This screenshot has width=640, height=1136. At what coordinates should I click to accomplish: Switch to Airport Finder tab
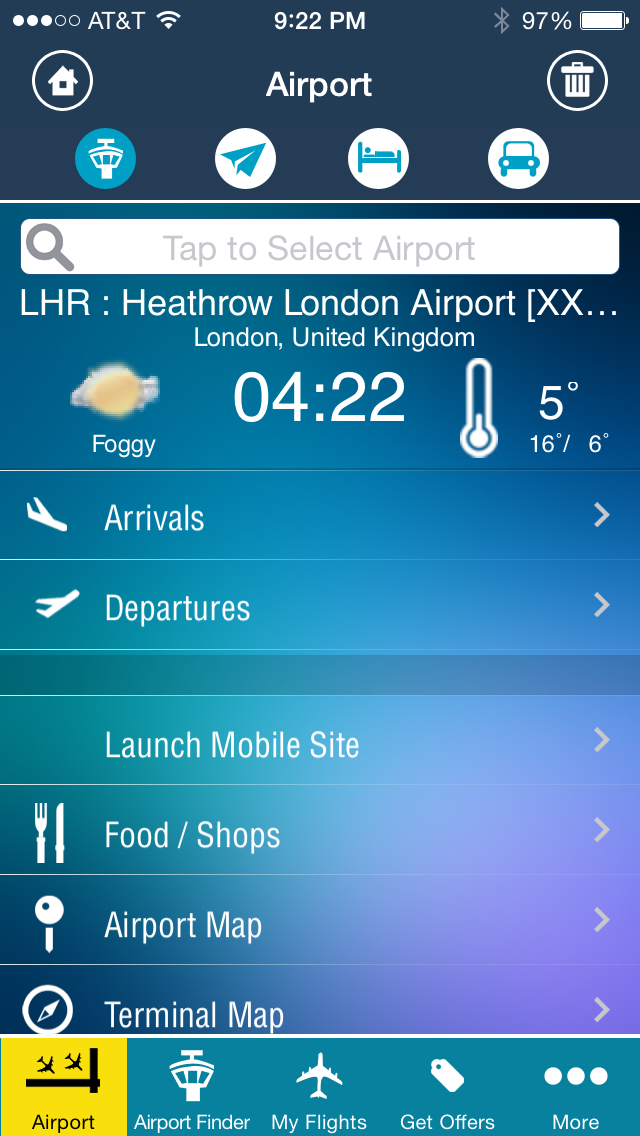(x=192, y=1087)
